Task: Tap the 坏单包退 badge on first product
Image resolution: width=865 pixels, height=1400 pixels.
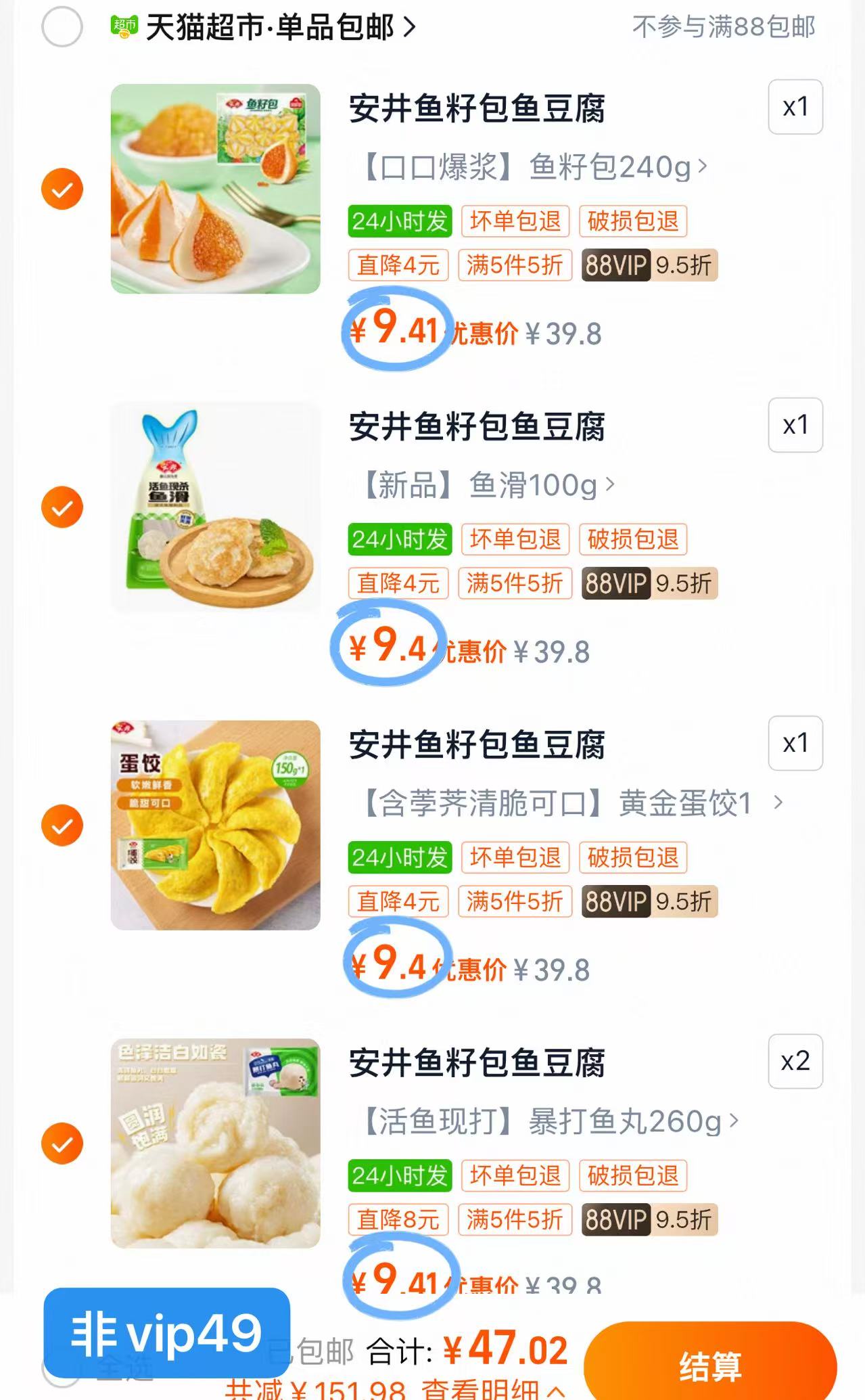Action: pos(515,222)
